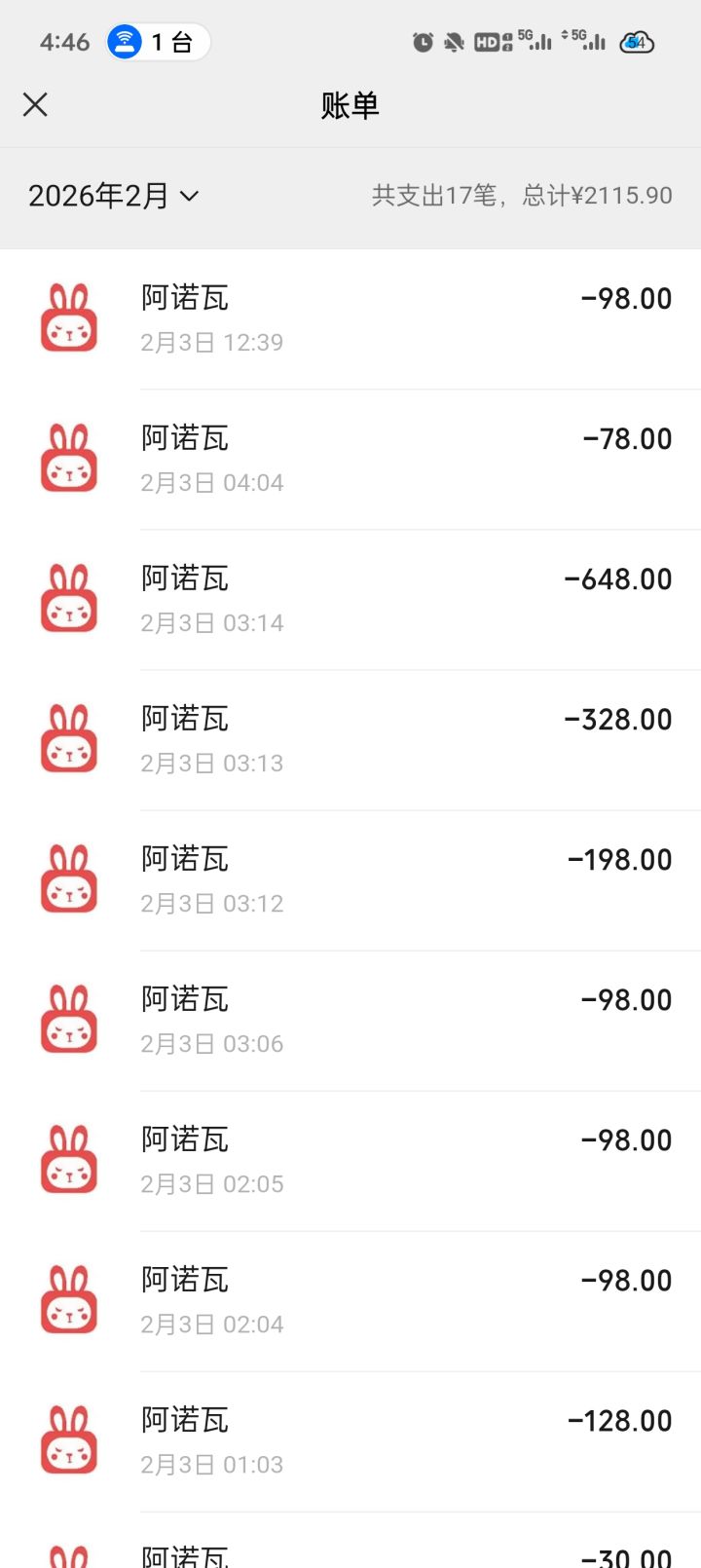701x1568 pixels.
Task: View the 阿诺瓦 payment at 2月3日 04:04
Action: tap(350, 460)
